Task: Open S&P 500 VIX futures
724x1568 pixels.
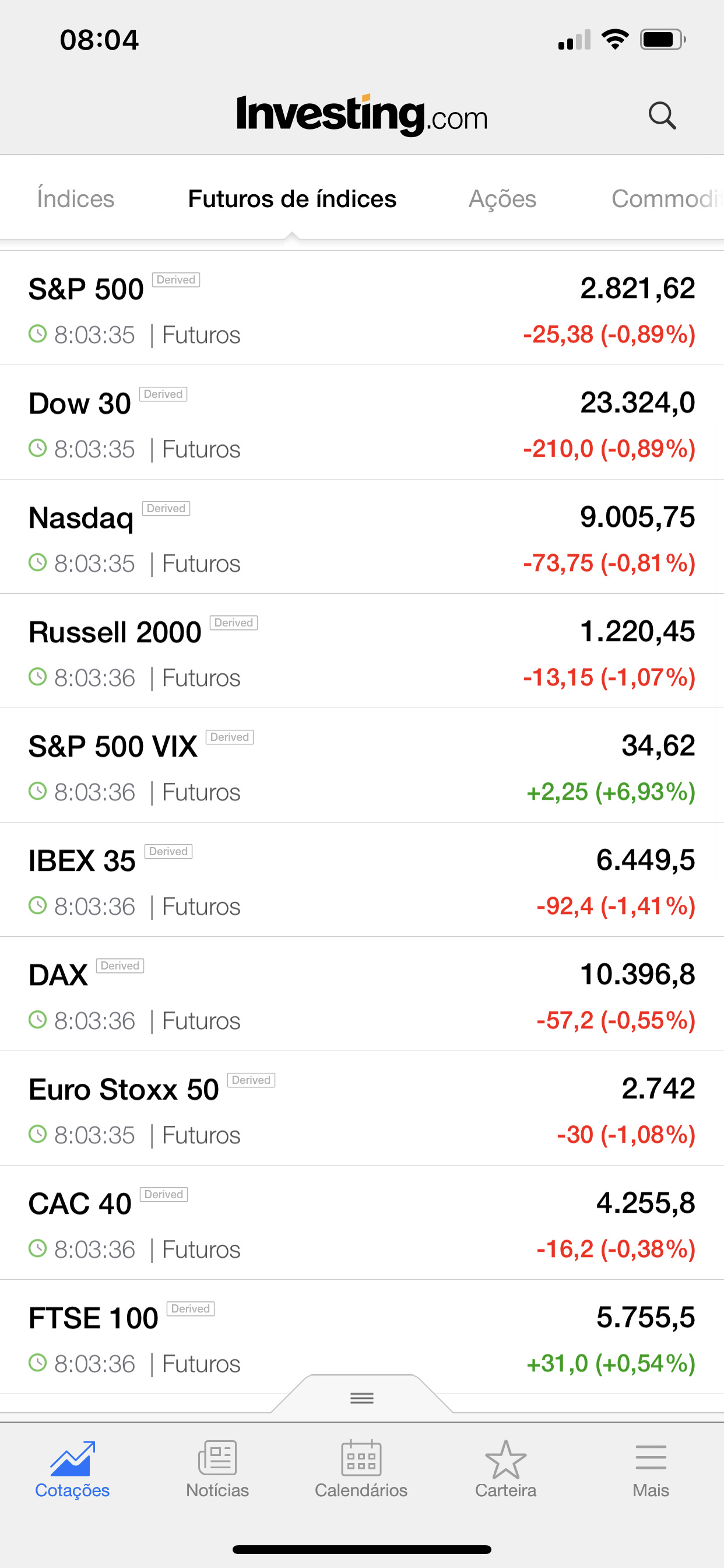Action: [x=362, y=766]
